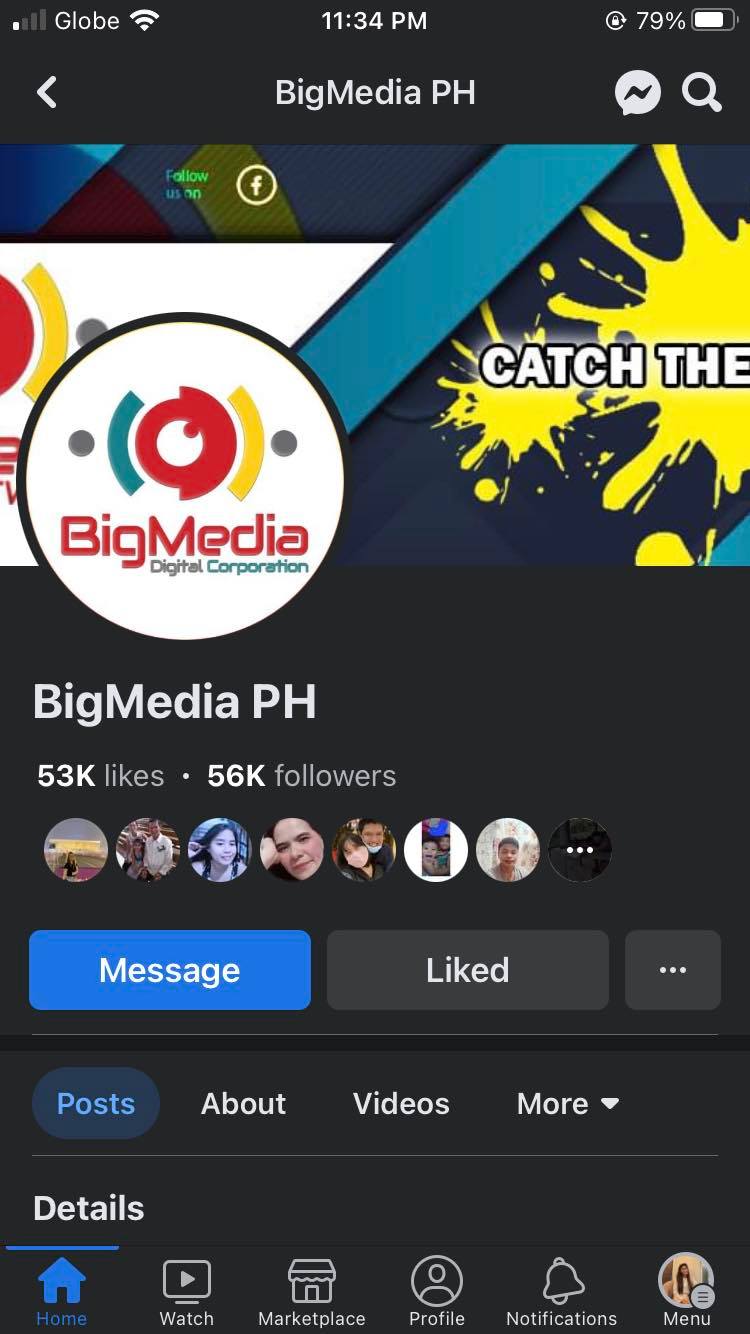
Task: Go to the Home feed
Action: pos(61,1291)
